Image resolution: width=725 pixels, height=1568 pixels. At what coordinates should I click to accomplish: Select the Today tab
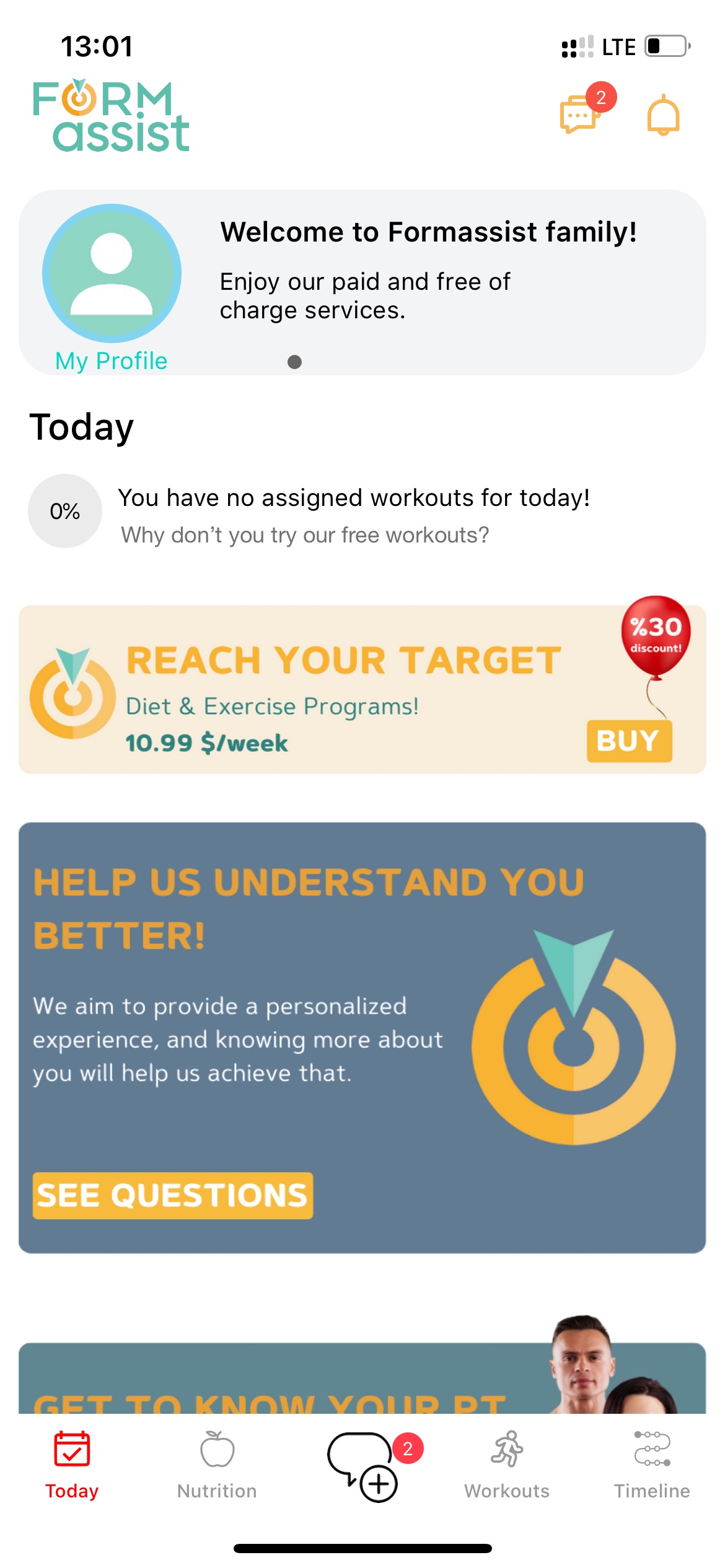coord(72,1465)
